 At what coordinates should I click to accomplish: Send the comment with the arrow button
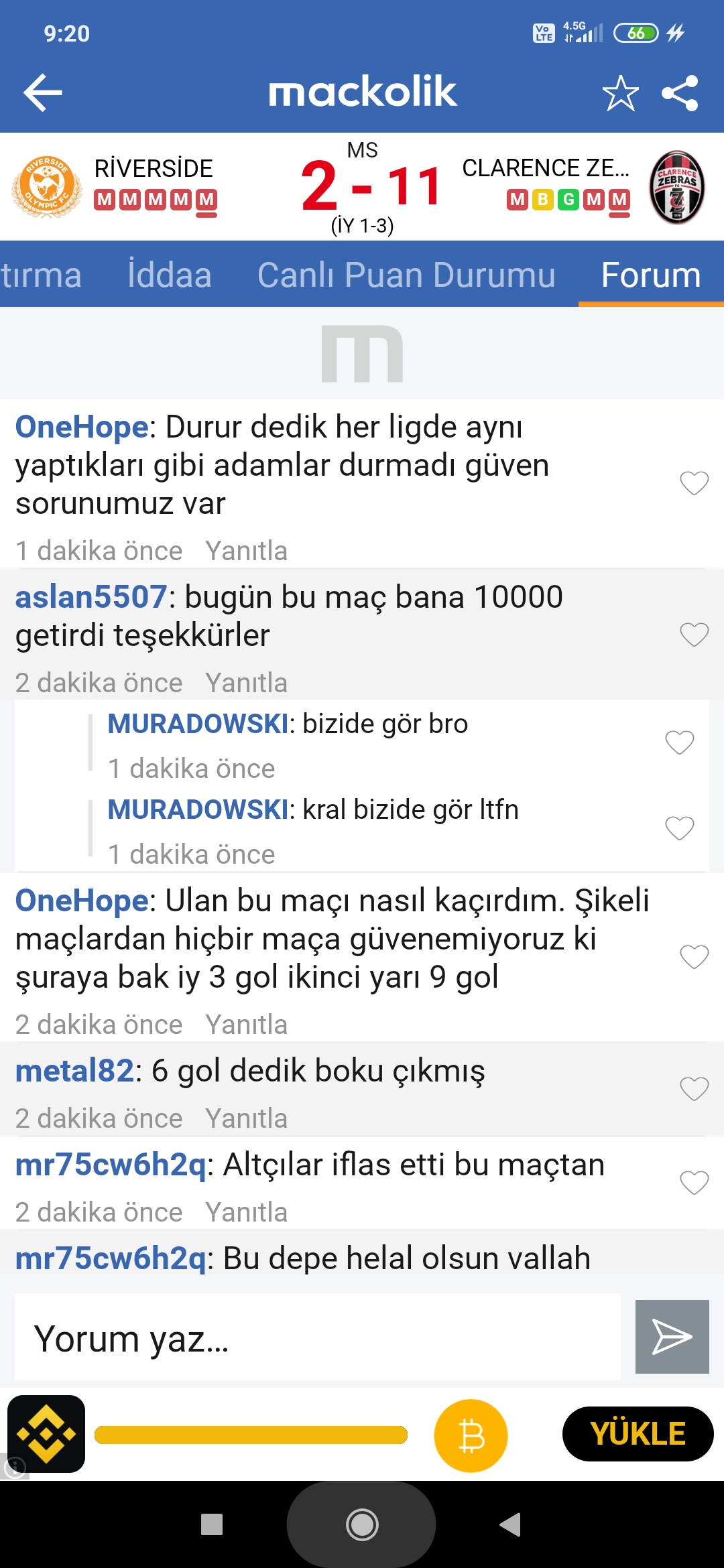[672, 1337]
